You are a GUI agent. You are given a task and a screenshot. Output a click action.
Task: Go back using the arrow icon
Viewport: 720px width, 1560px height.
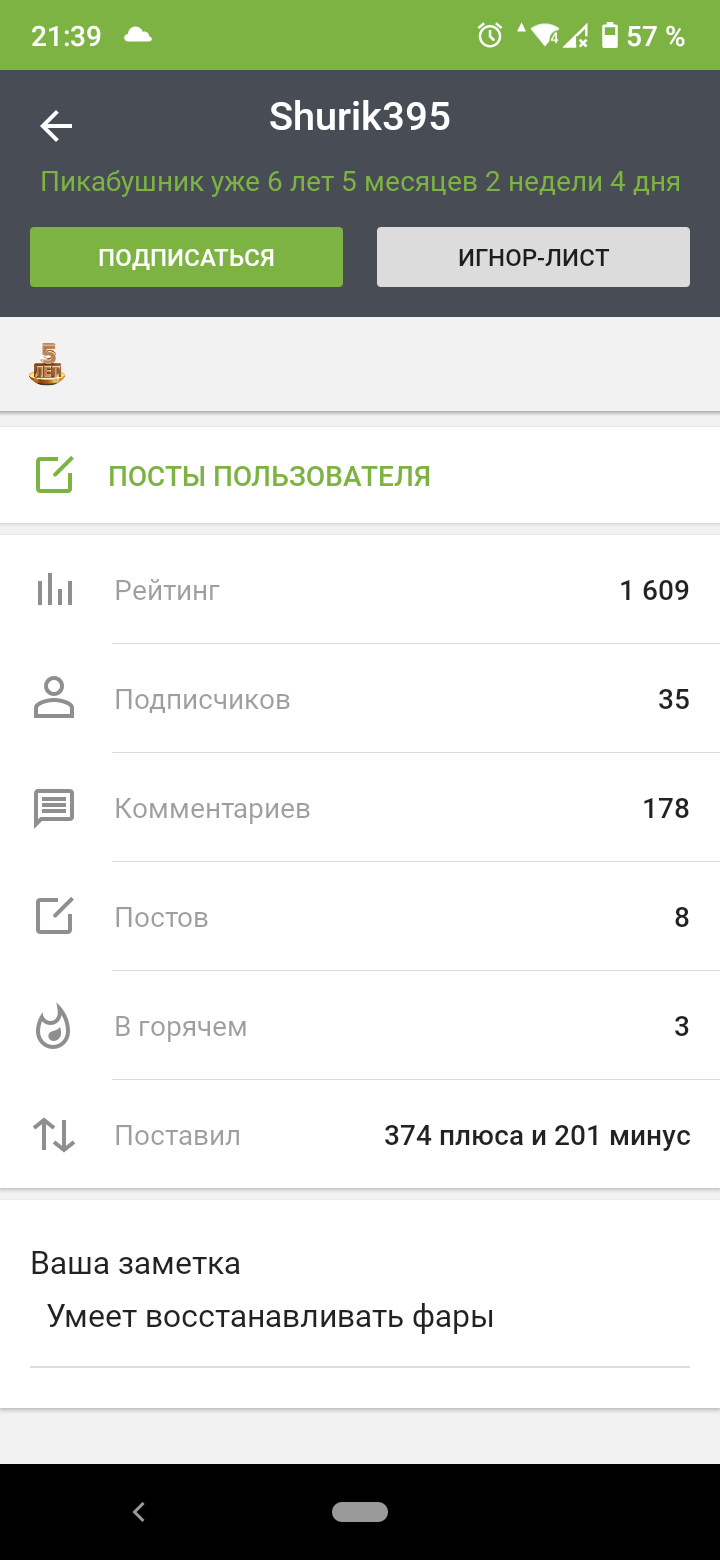coord(56,125)
